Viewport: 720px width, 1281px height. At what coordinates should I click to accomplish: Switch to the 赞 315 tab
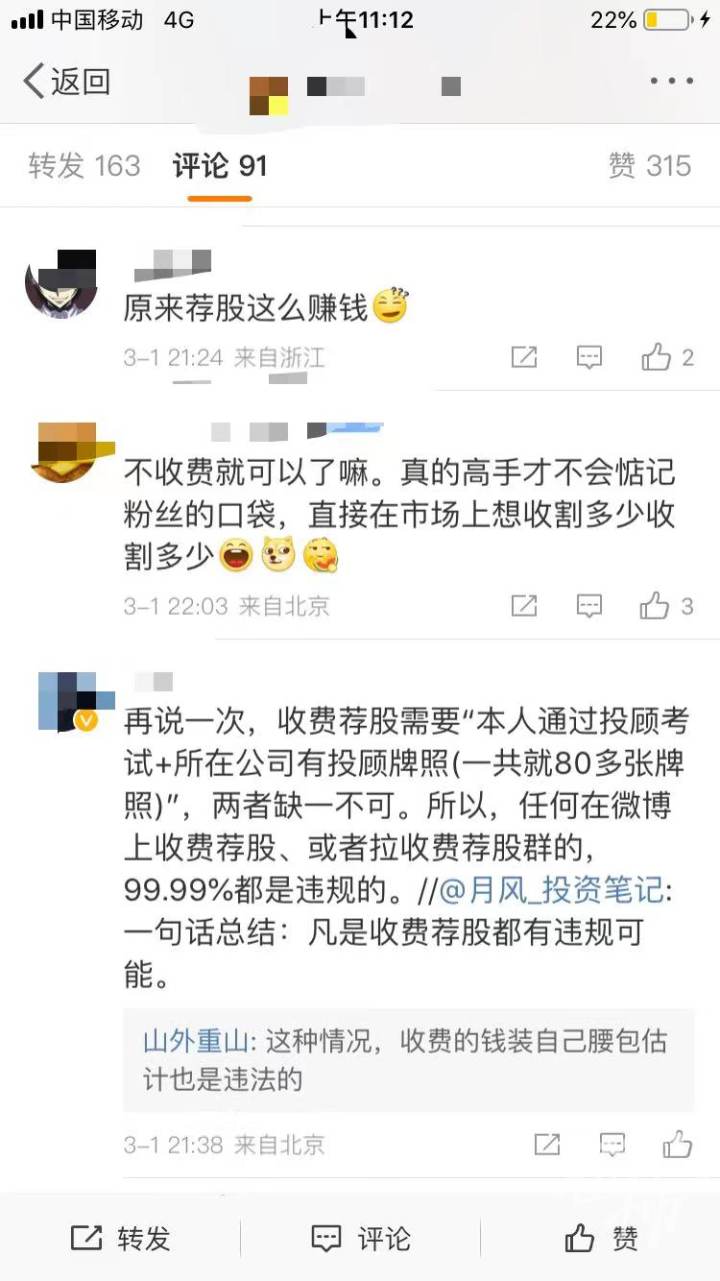[649, 165]
